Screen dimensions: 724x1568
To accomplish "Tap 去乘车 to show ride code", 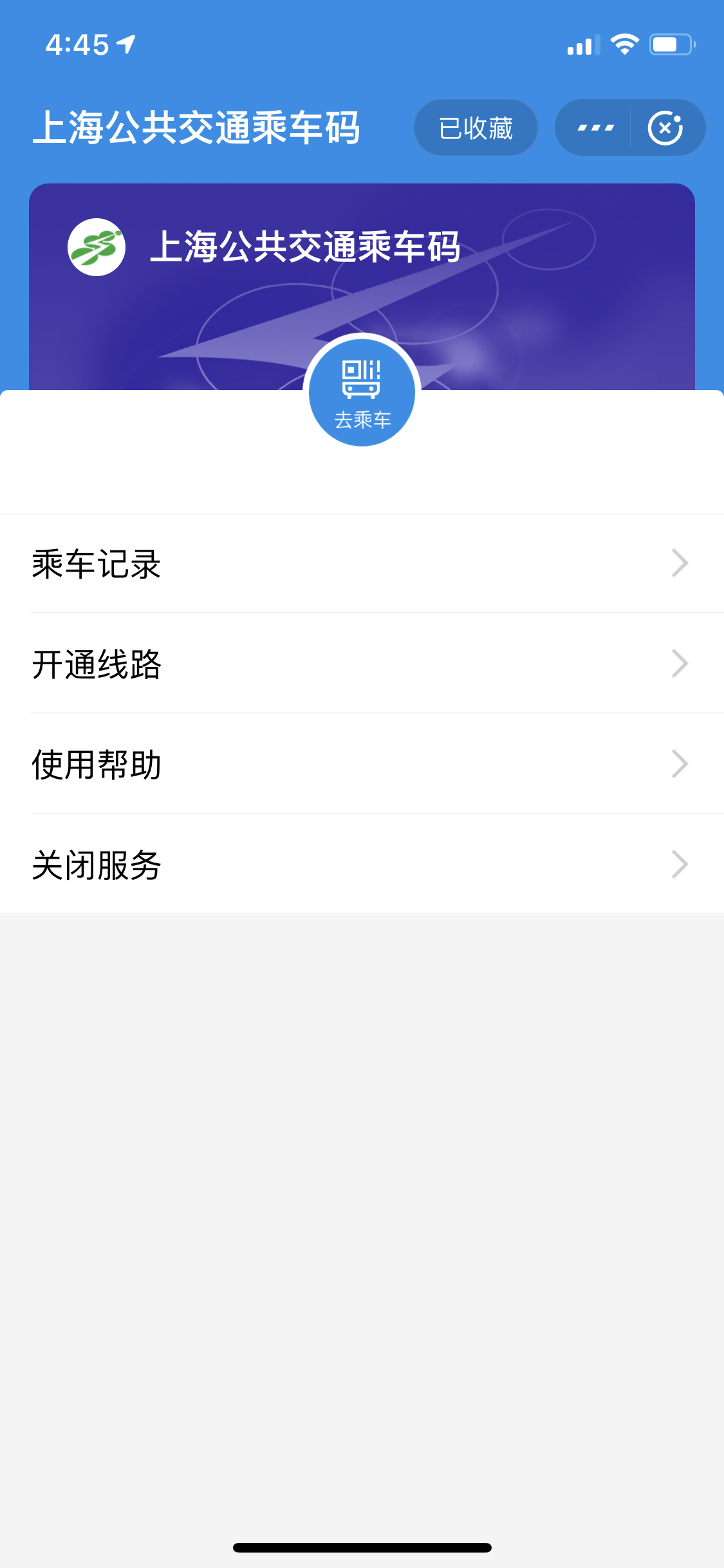I will 362,393.
